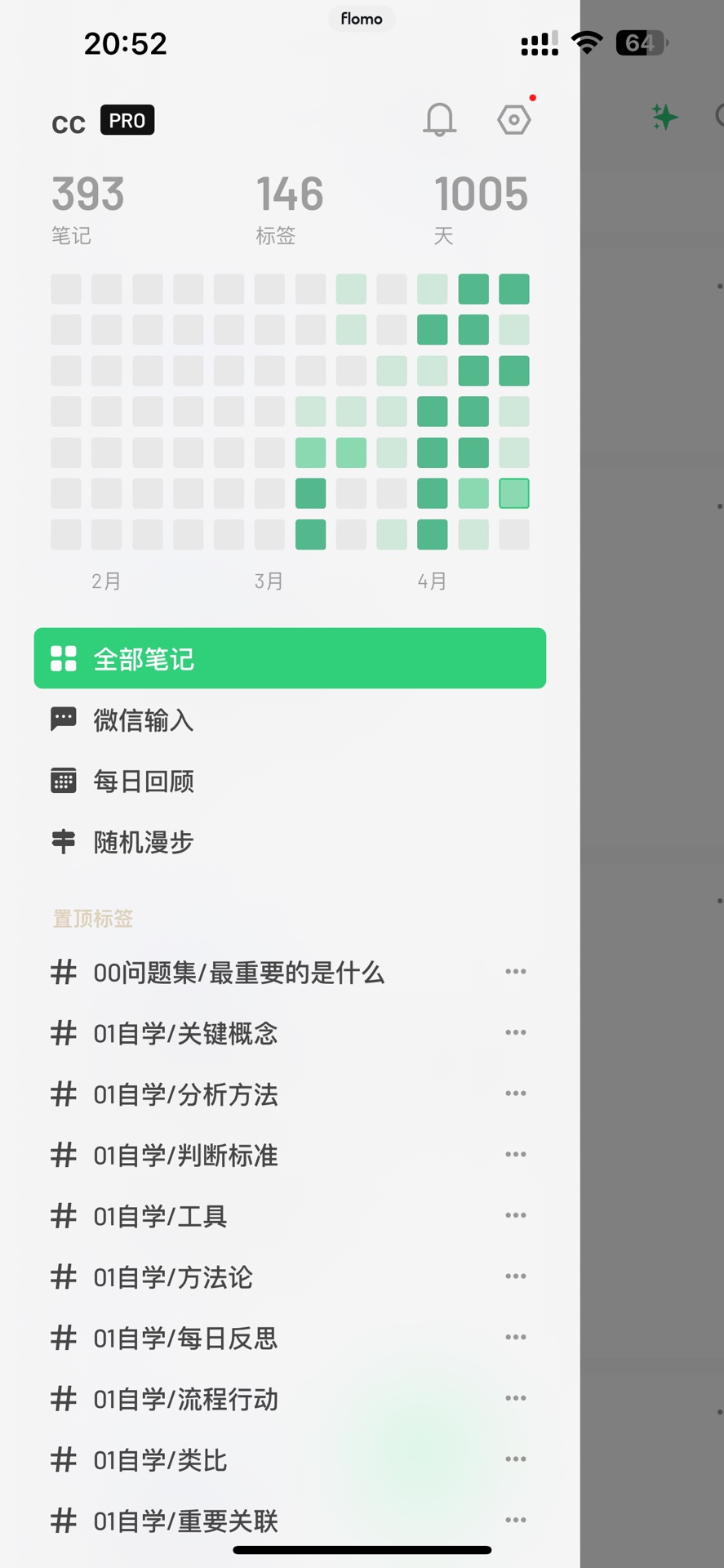Open 每日回顾
This screenshot has height=1568, width=724.
144,781
